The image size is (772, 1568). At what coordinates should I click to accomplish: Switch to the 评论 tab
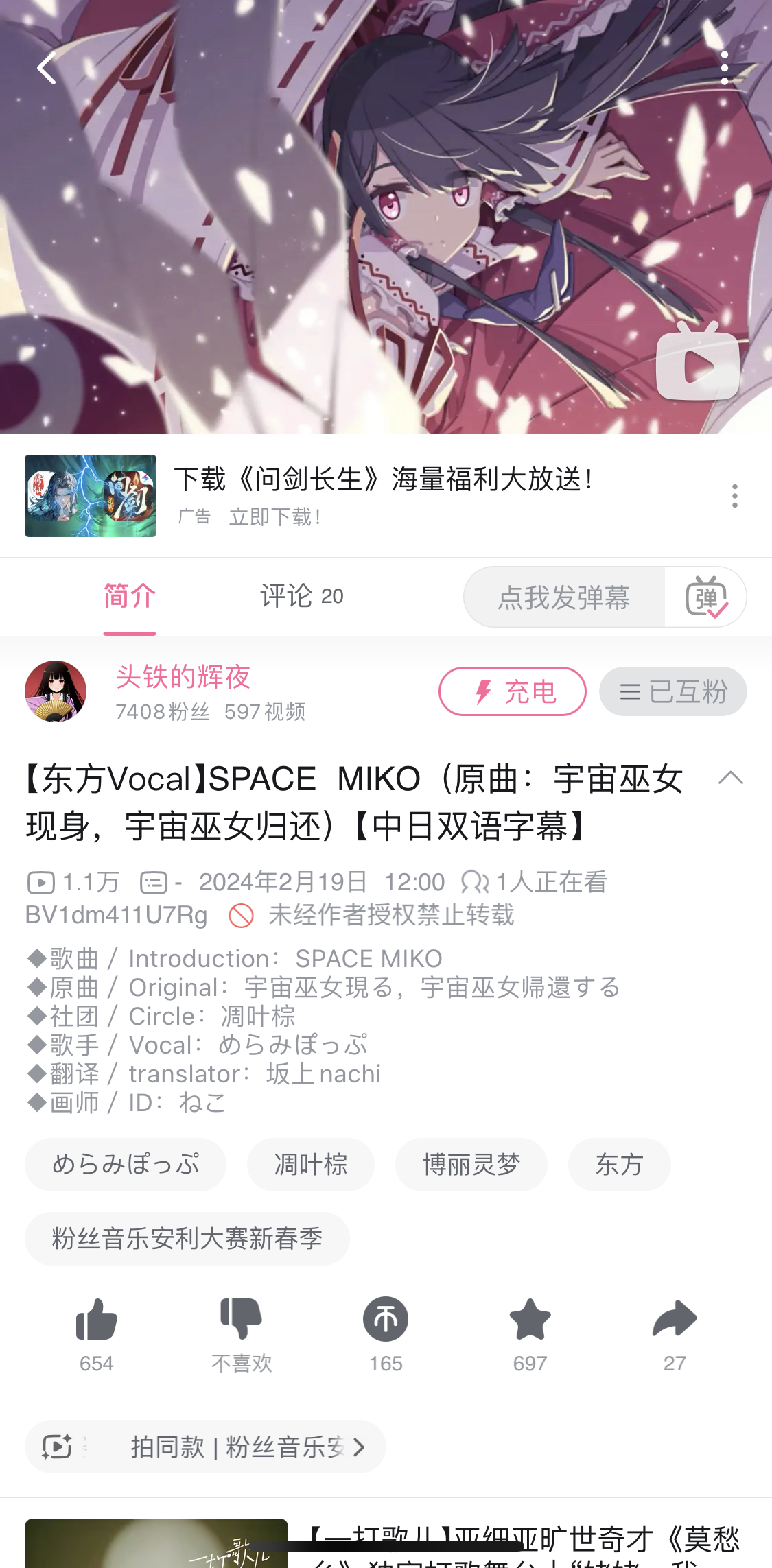pos(301,596)
